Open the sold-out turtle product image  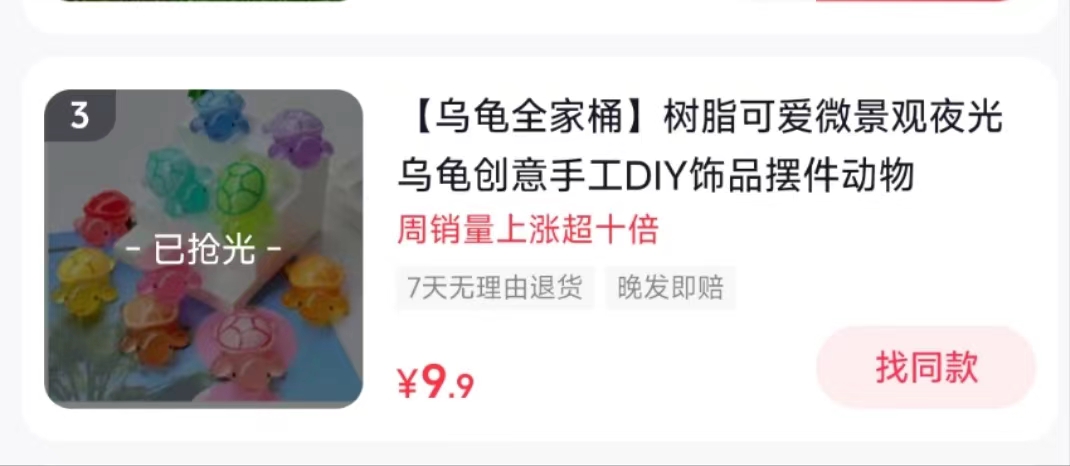(204, 249)
